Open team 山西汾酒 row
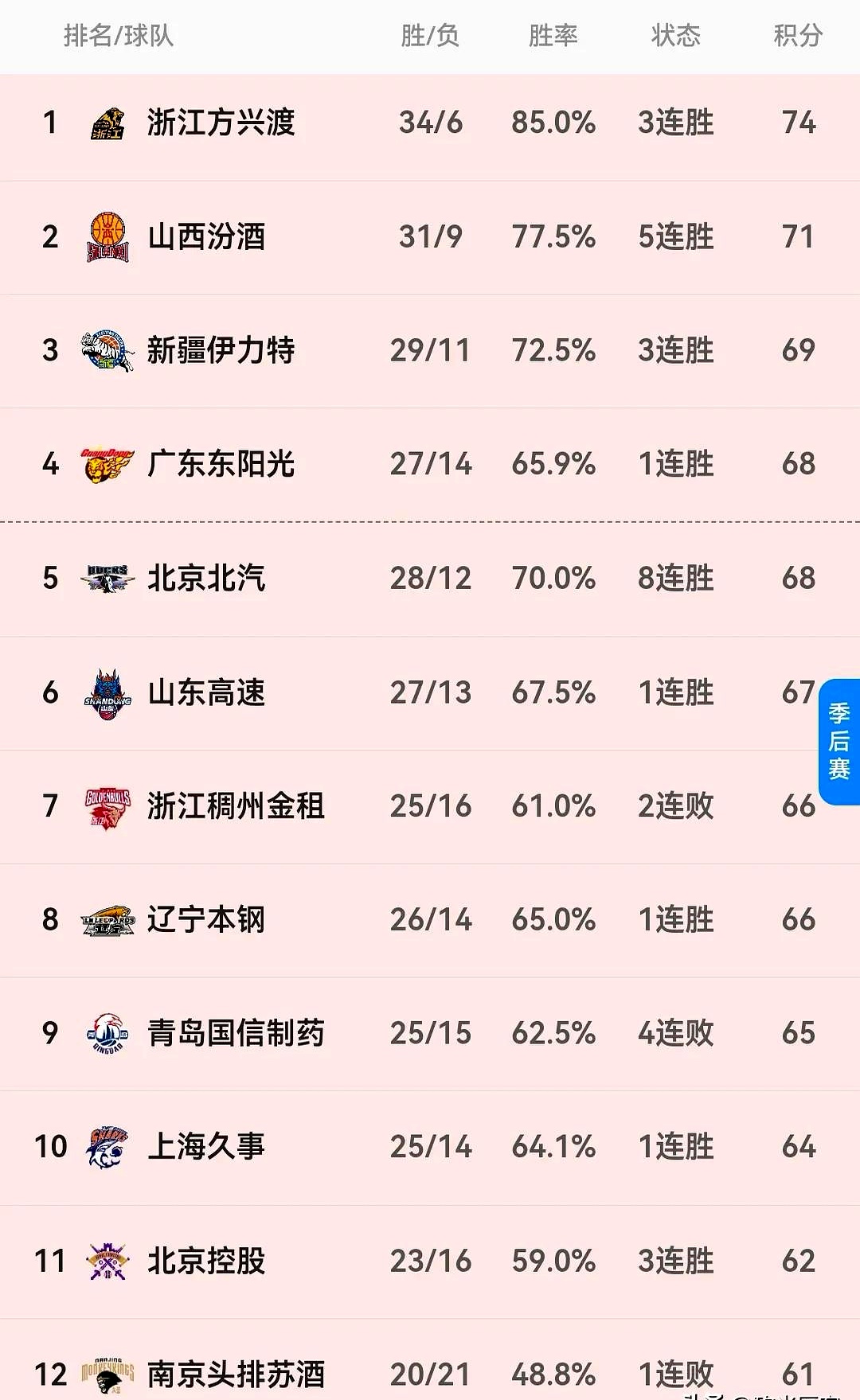 coord(206,236)
